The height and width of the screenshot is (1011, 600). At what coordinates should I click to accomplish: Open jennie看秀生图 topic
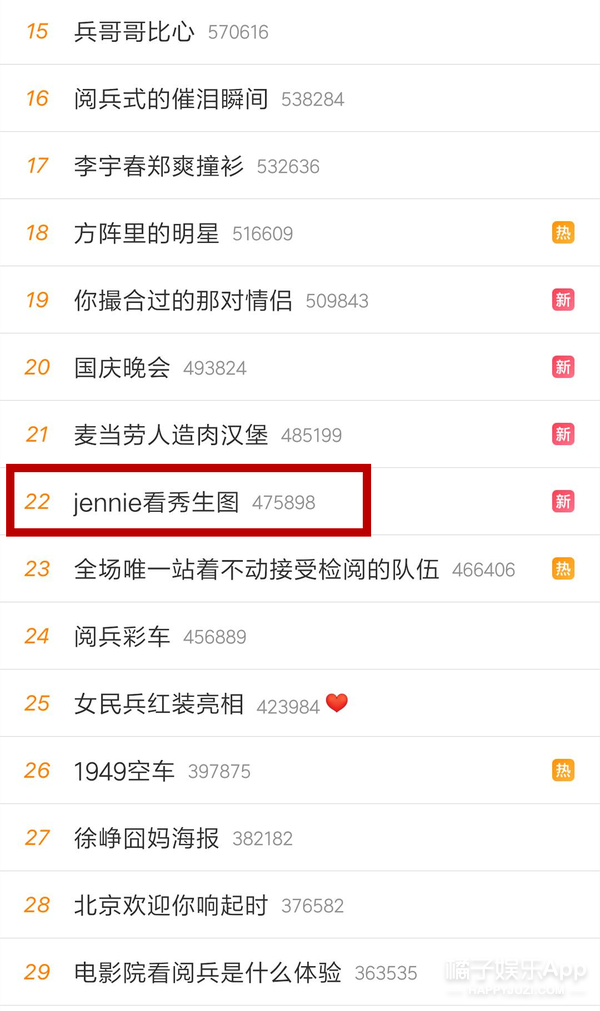point(300,502)
